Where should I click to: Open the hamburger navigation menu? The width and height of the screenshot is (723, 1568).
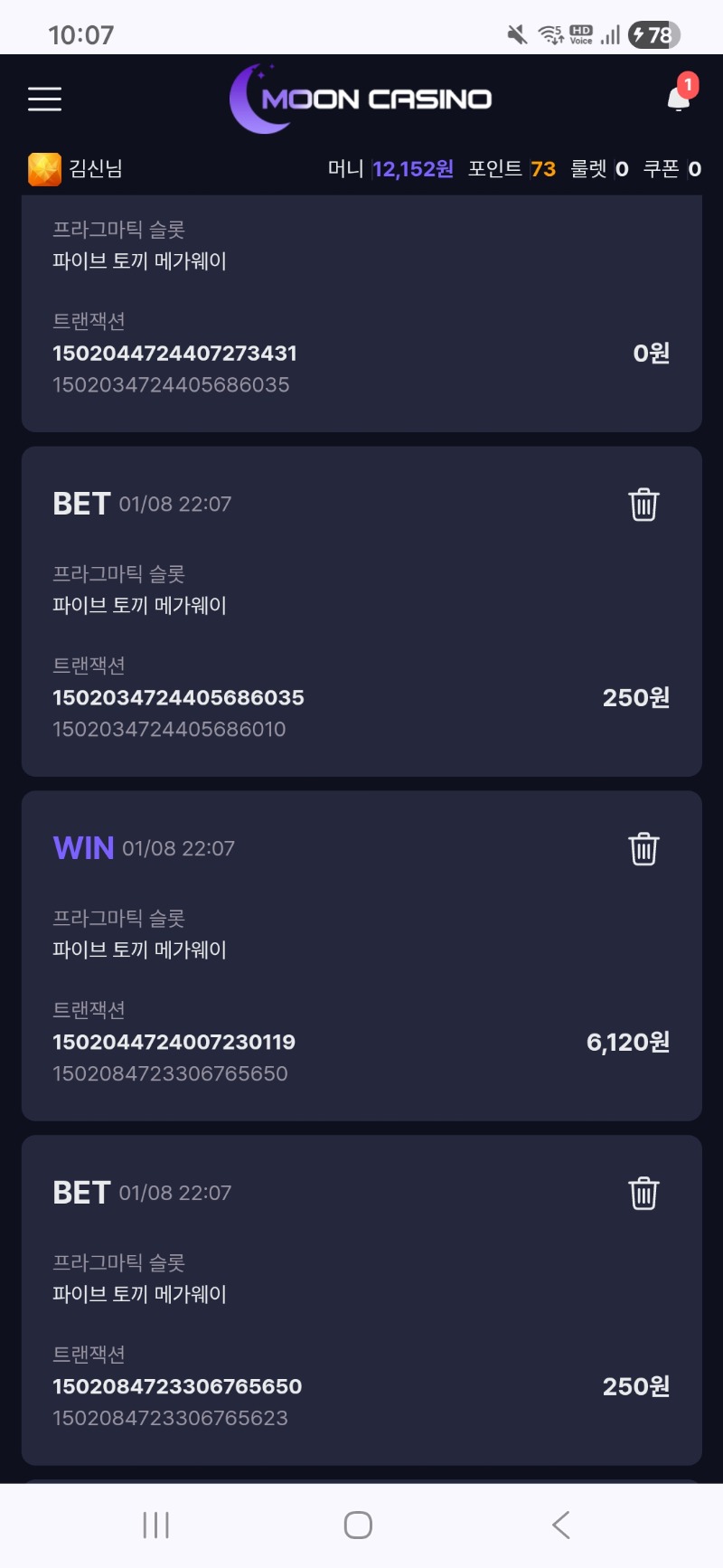[x=44, y=99]
